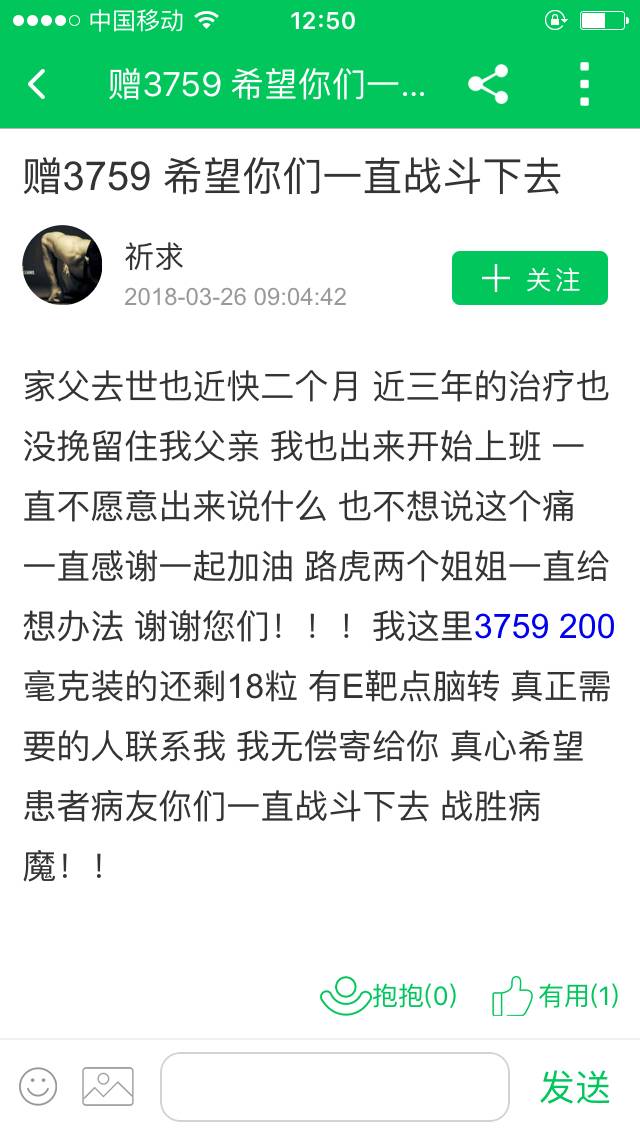Give a hug with 抱抱 icon
The width and height of the screenshot is (640, 1136).
pos(388,996)
